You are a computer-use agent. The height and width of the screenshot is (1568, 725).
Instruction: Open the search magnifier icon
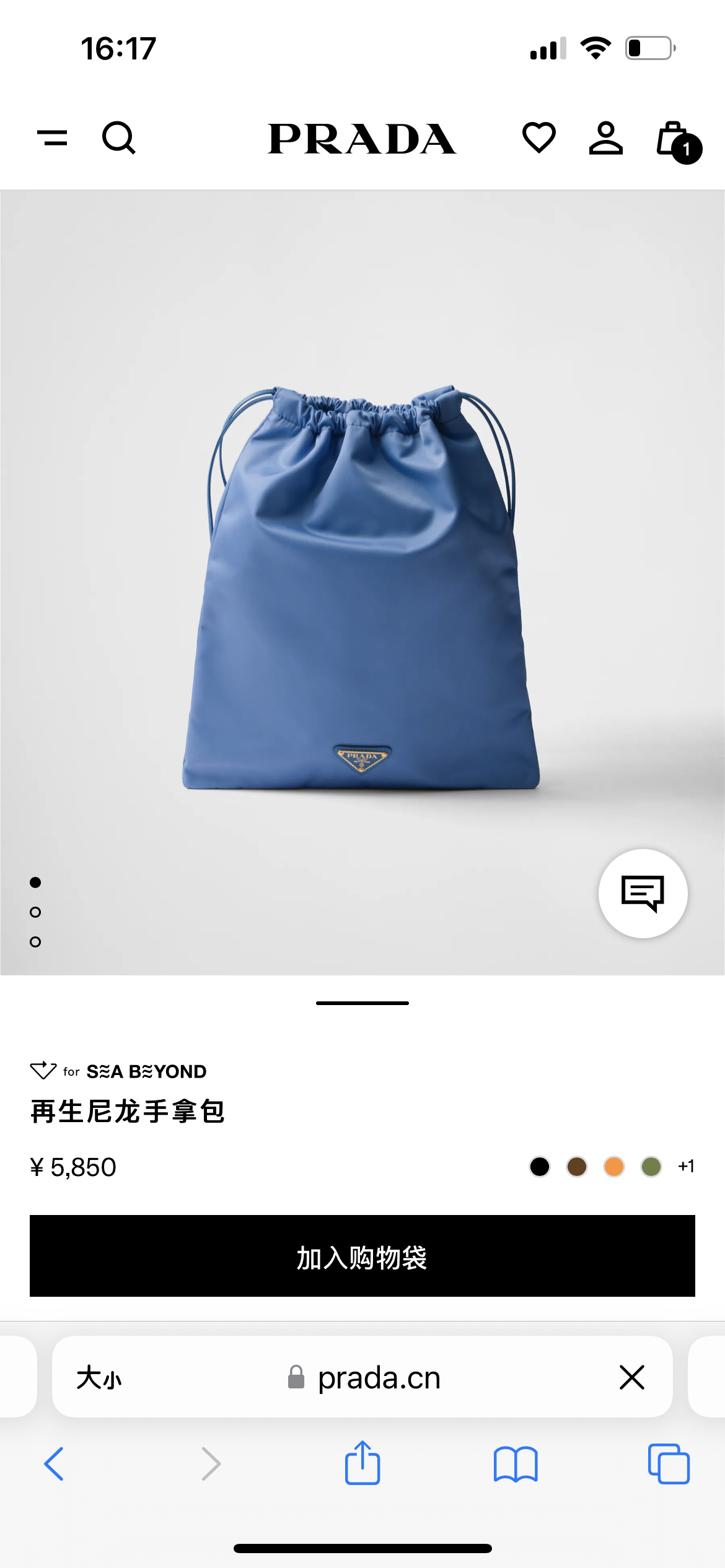[118, 137]
